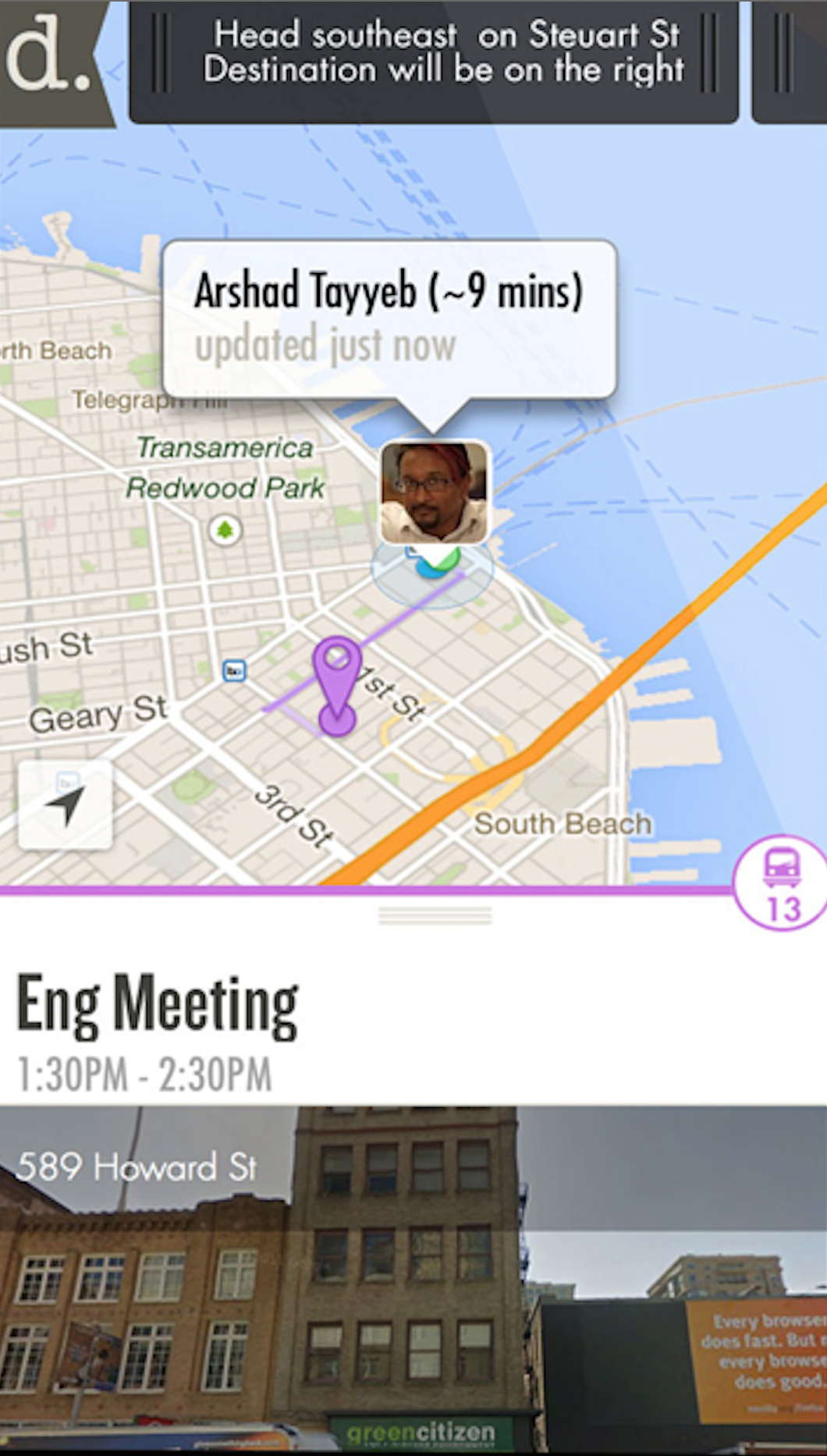Tap the location arrow to recenter the map
Screen dimensions: 827x1456
66,804
